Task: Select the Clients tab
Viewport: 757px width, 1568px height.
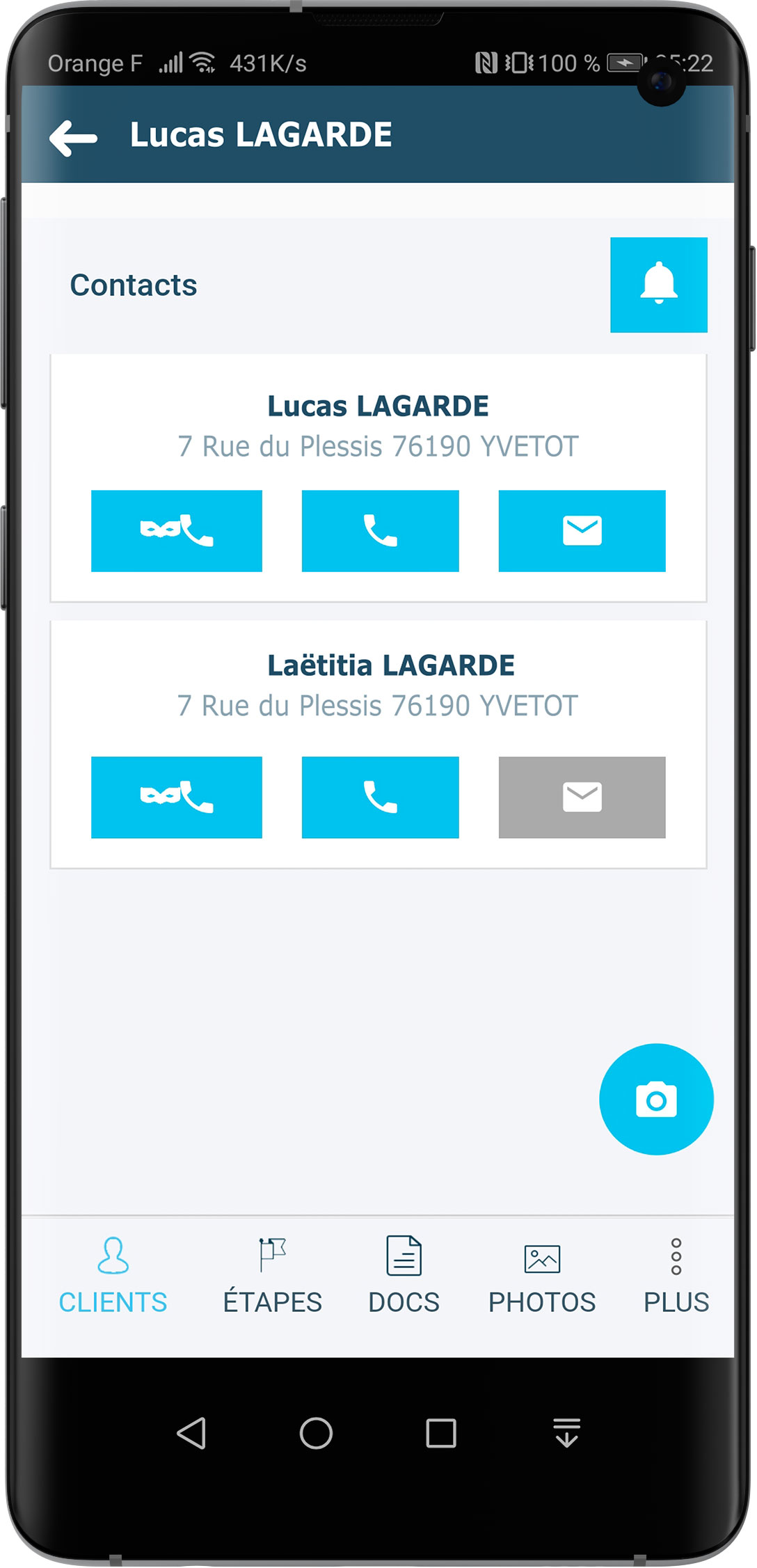Action: tap(113, 1276)
